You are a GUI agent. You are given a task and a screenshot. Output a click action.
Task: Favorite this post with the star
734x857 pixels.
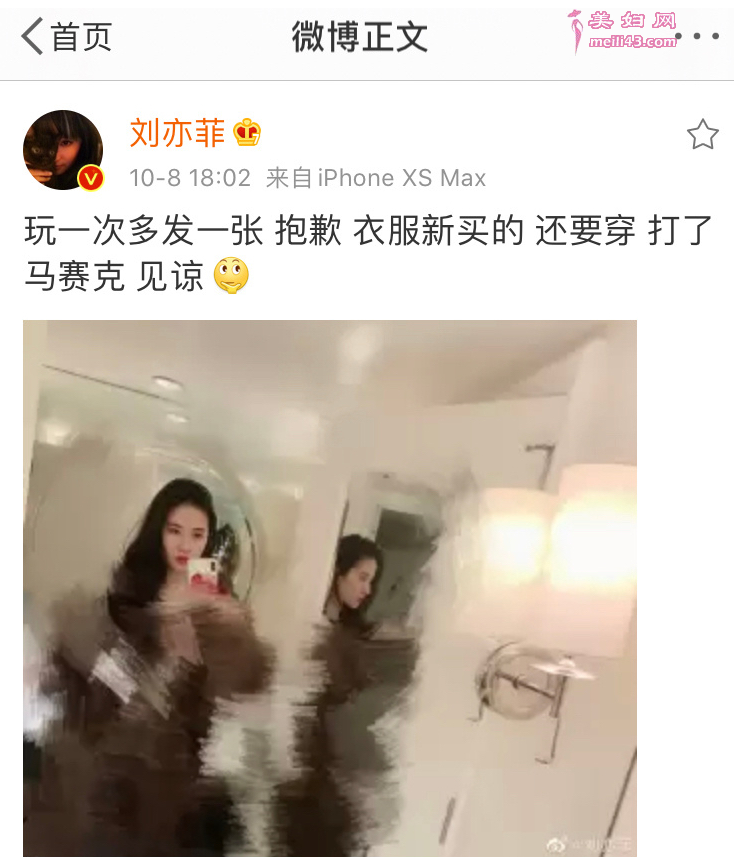[x=702, y=135]
